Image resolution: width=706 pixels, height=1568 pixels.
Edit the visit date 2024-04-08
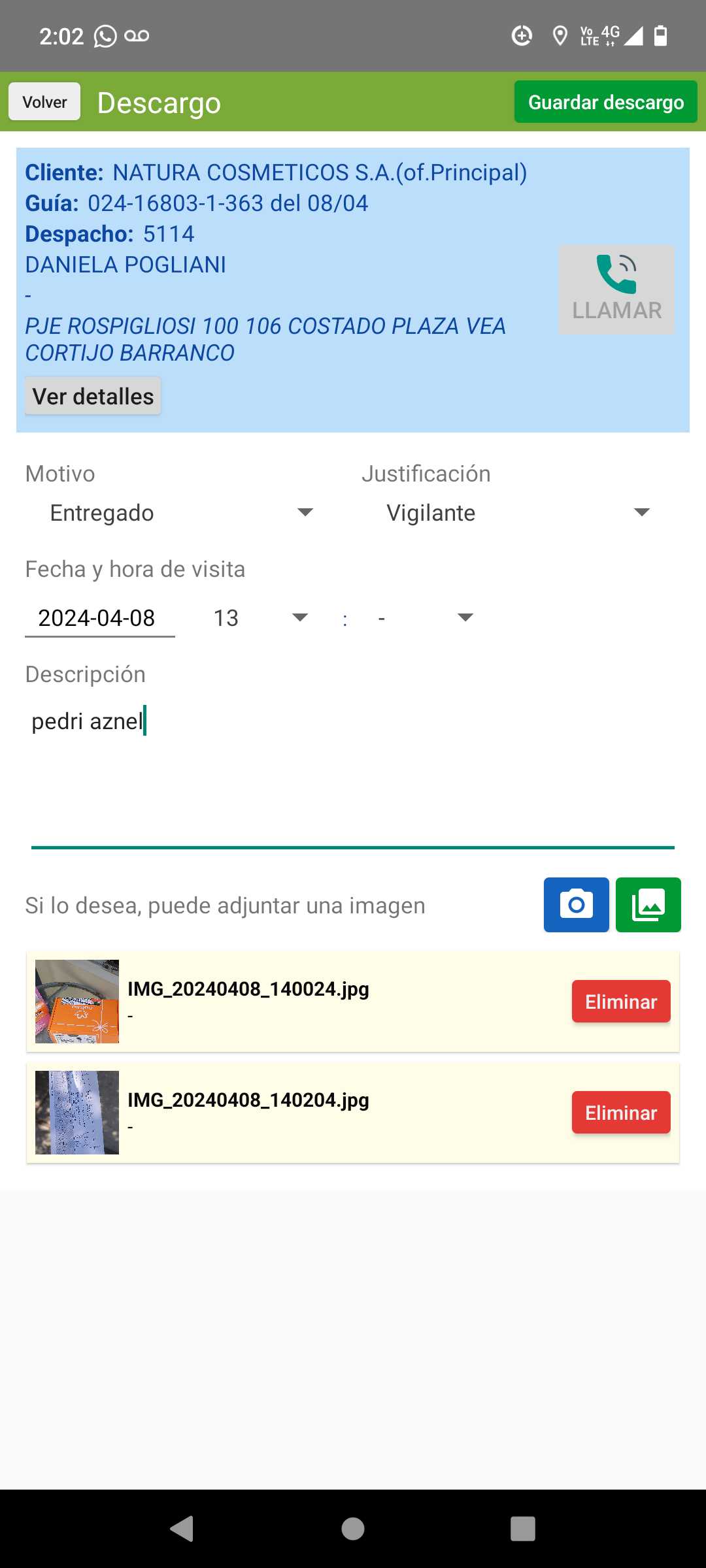(99, 618)
